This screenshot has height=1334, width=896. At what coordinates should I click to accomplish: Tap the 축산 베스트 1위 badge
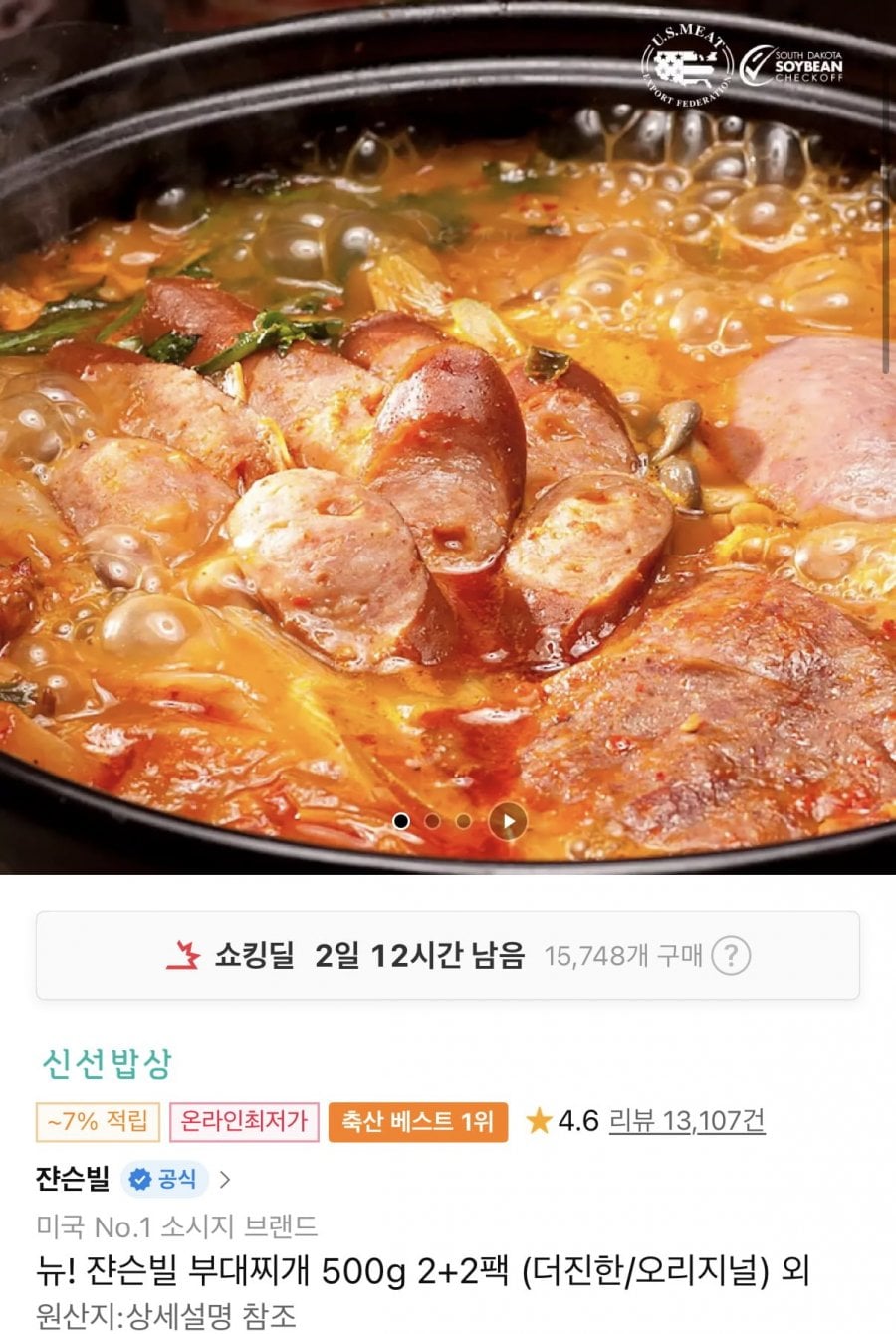pos(418,1121)
